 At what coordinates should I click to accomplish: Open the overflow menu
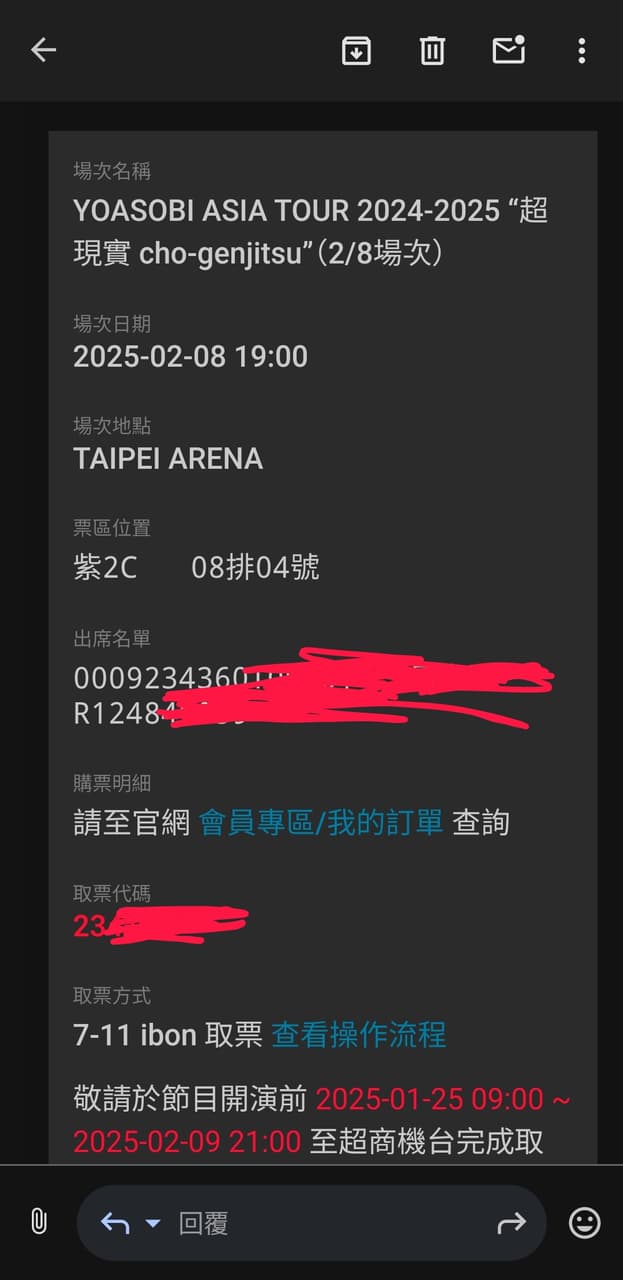pyautogui.click(x=582, y=50)
